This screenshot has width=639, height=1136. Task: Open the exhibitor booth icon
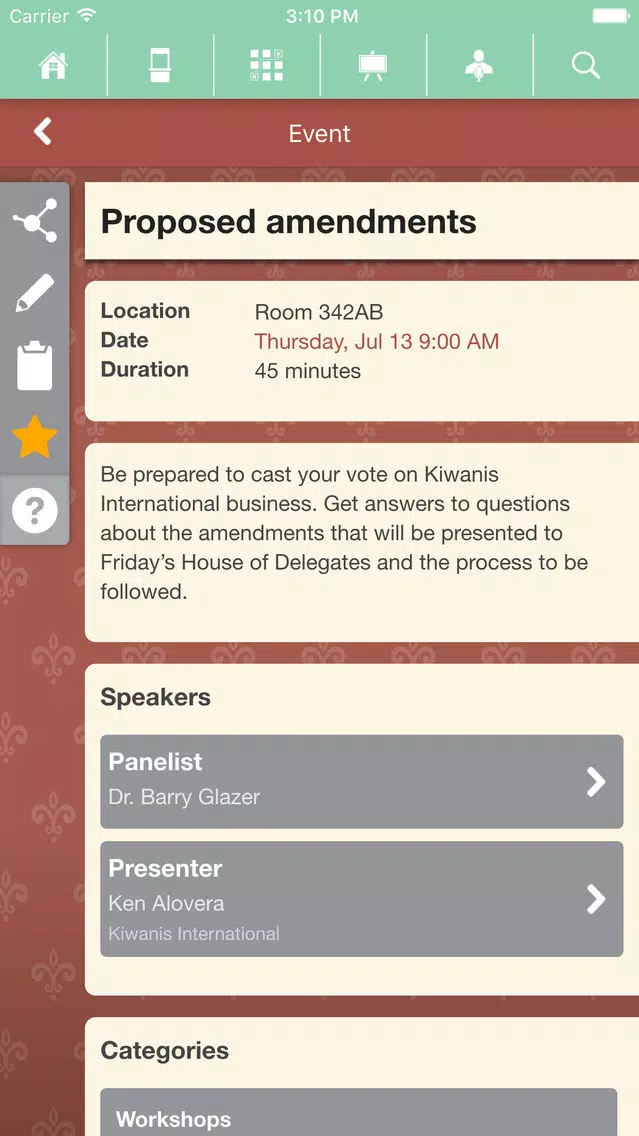(x=160, y=65)
